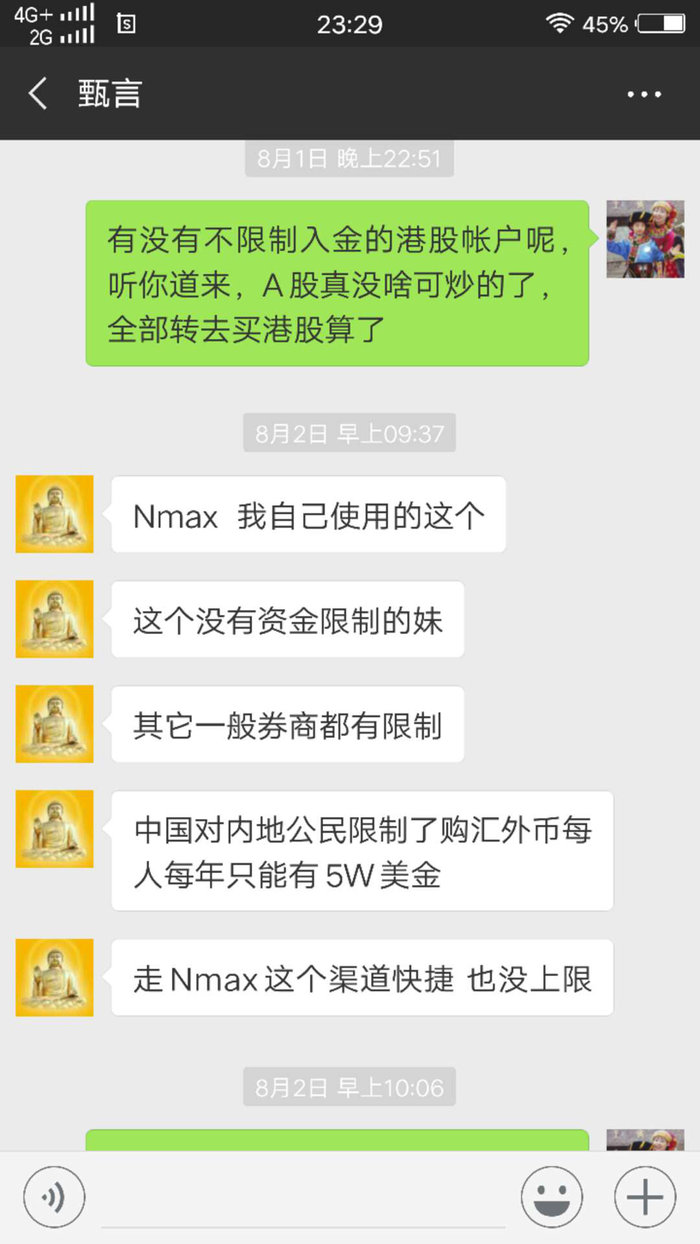Open the emoji picker

[x=551, y=1196]
